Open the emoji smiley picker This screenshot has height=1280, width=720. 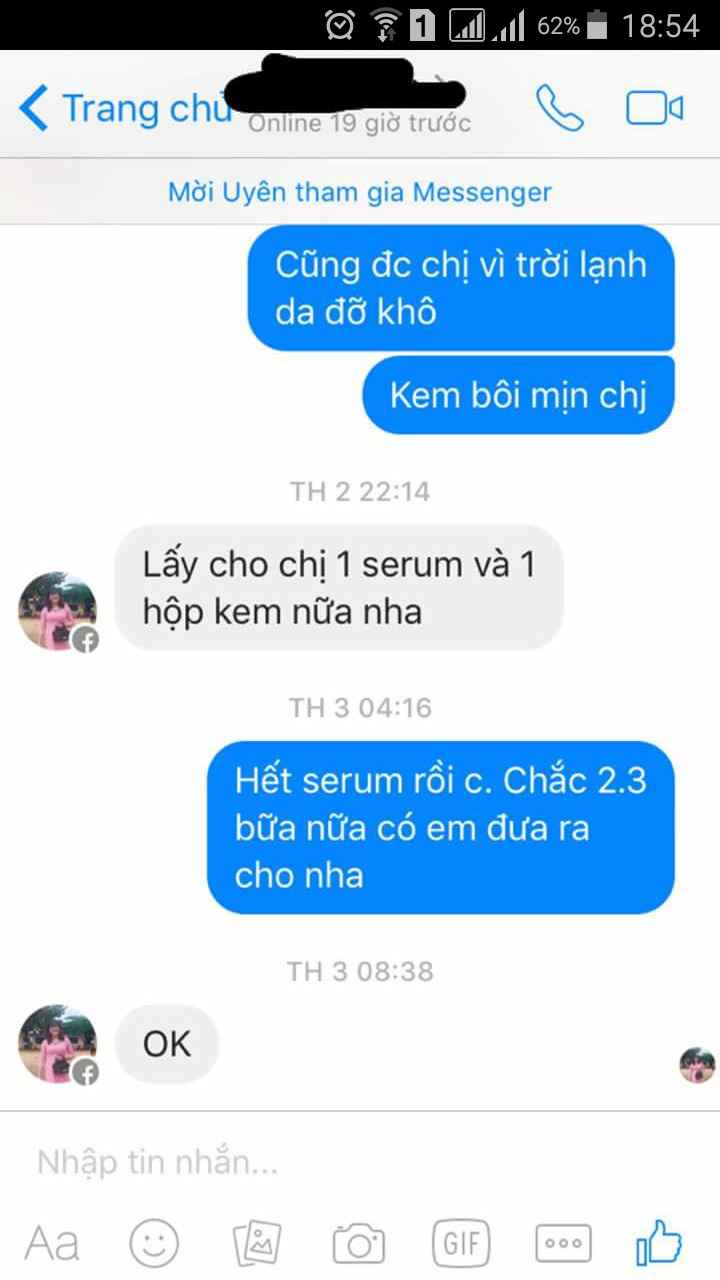point(154,1243)
